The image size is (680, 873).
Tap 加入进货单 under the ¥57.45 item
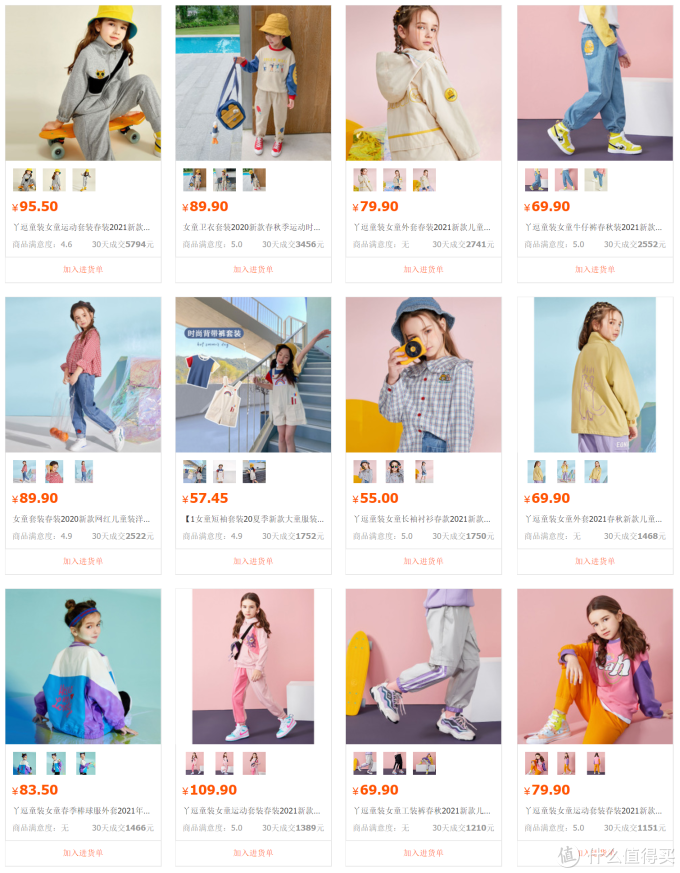click(253, 561)
